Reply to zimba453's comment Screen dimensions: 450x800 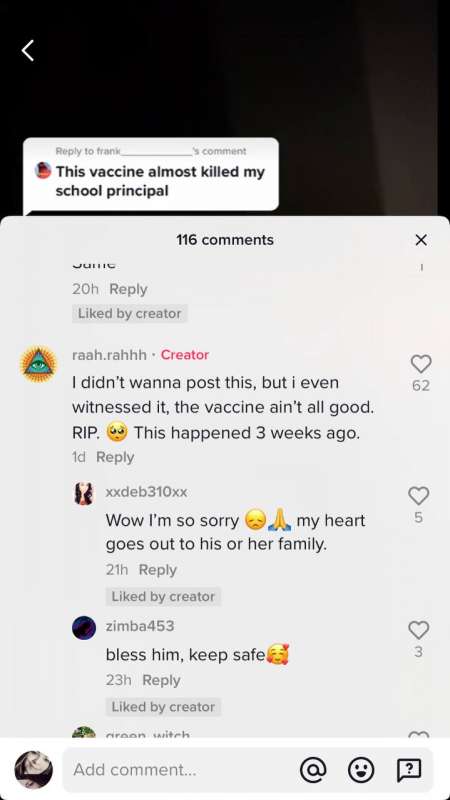(x=161, y=680)
